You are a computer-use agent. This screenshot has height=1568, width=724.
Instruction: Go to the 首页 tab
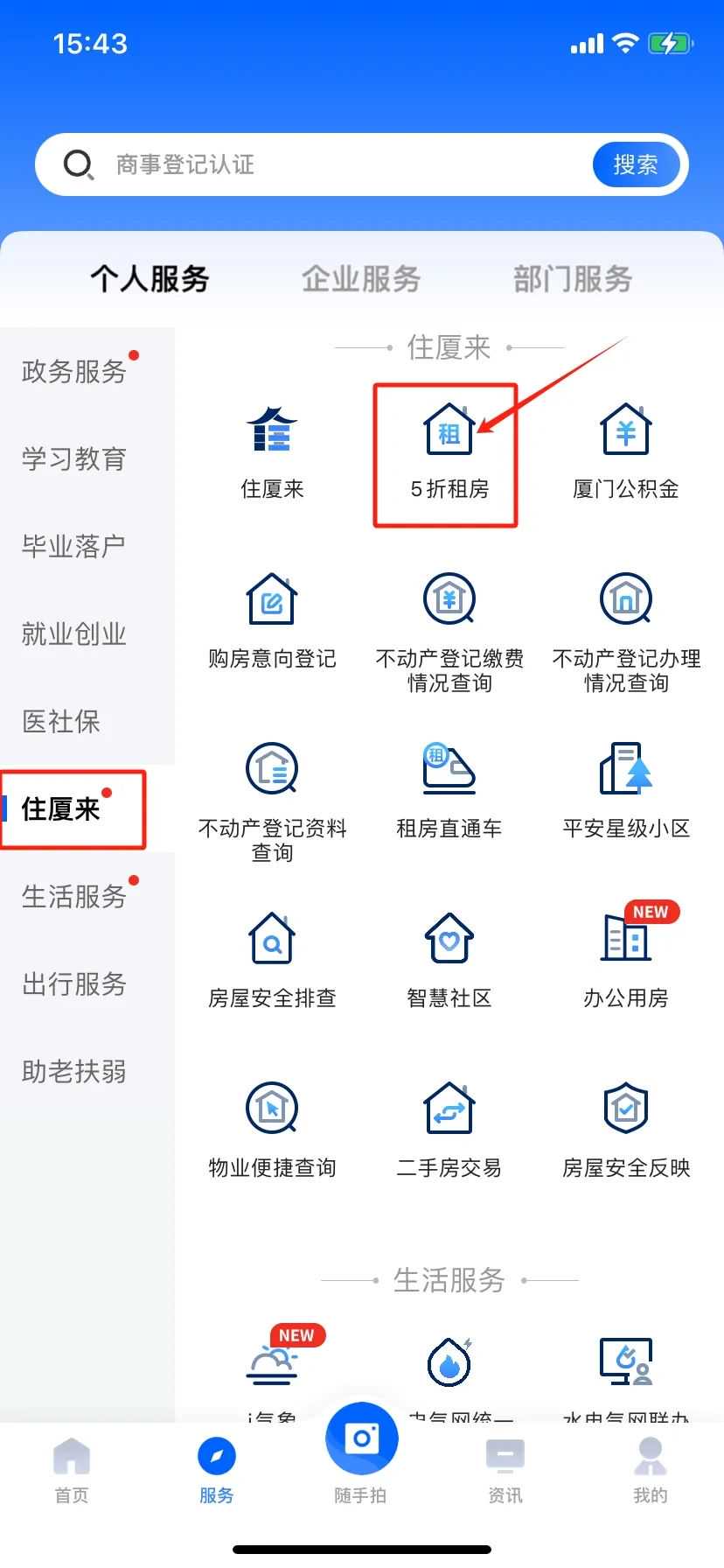[72, 1472]
